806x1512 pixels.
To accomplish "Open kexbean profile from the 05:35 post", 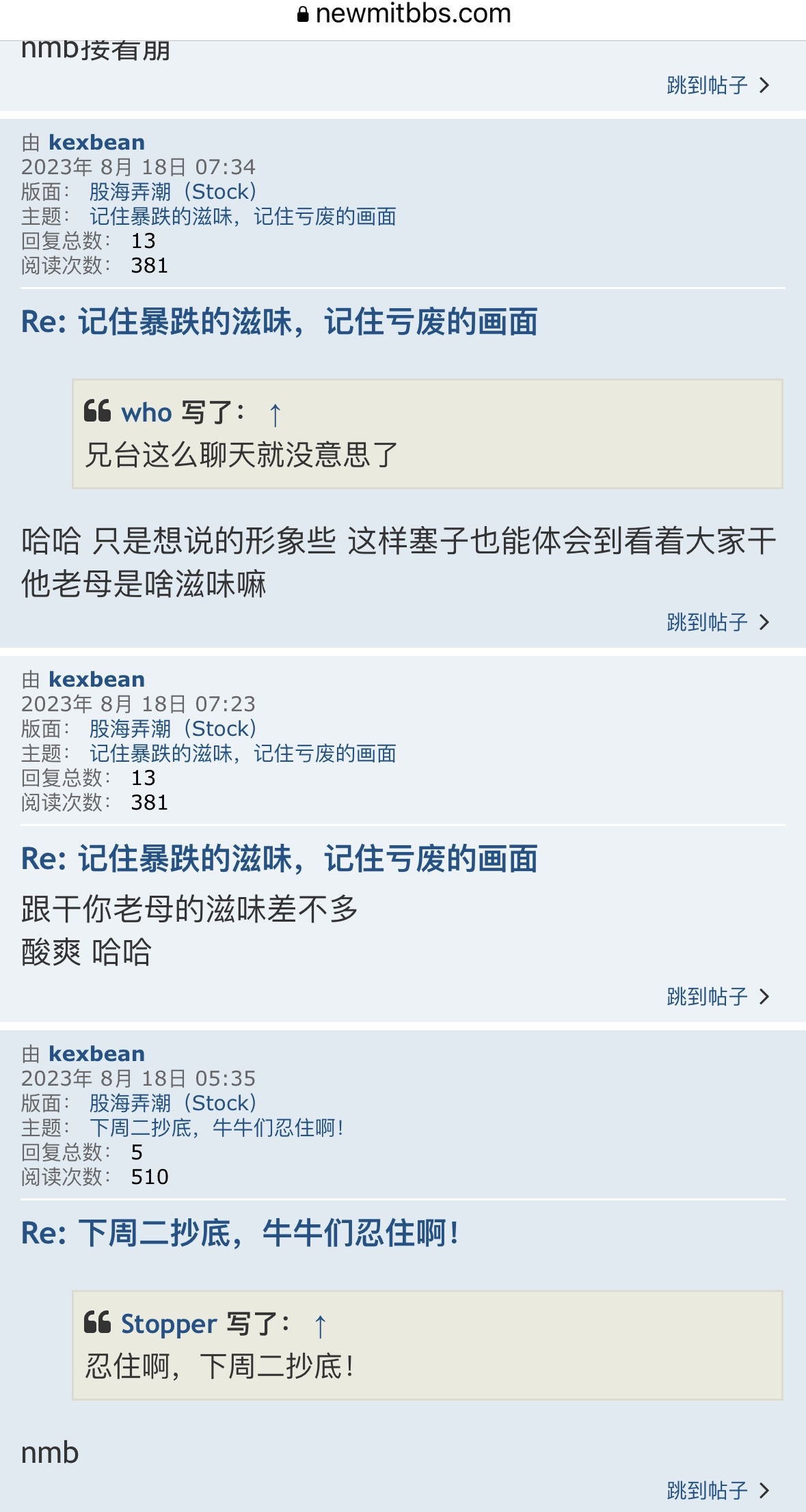I will tap(96, 1054).
